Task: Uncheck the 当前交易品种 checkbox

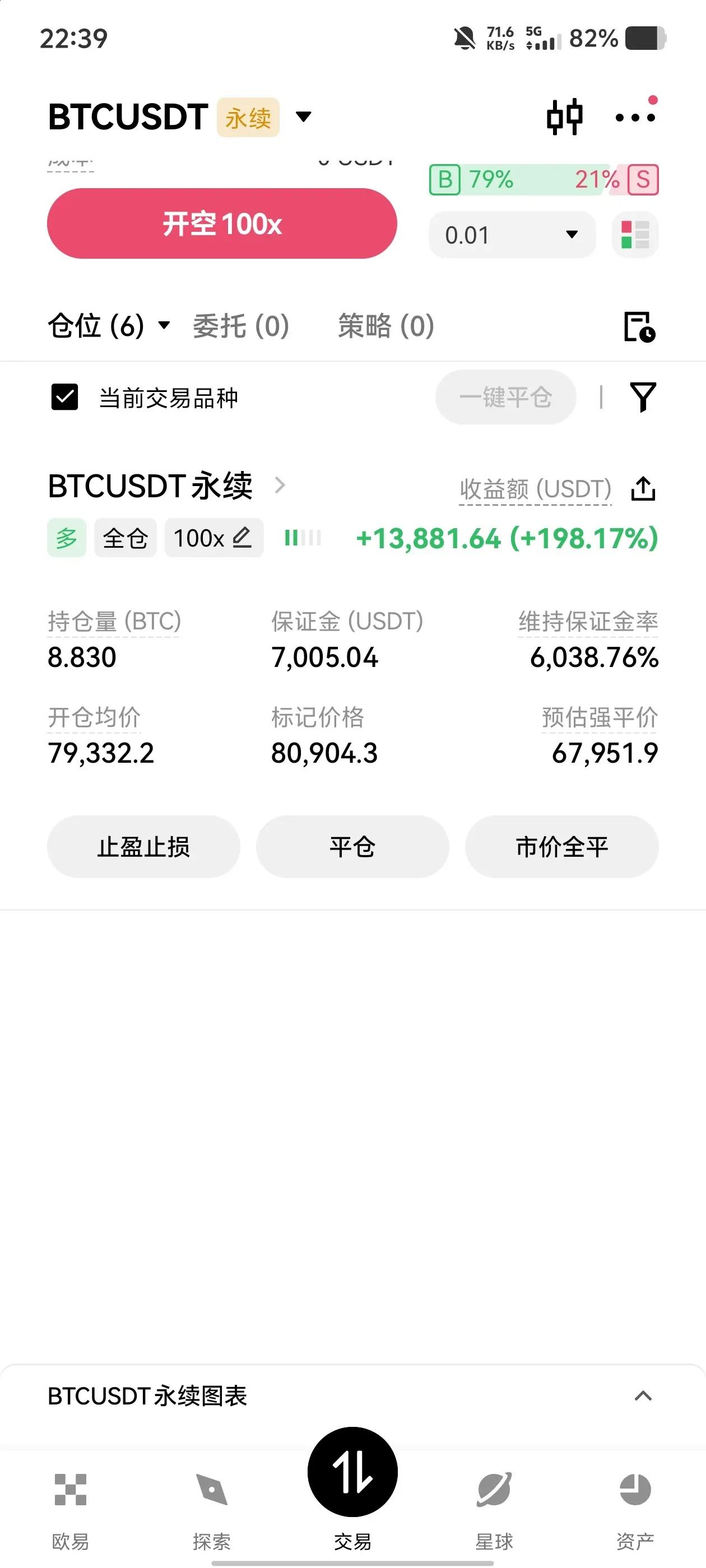Action: pyautogui.click(x=64, y=398)
